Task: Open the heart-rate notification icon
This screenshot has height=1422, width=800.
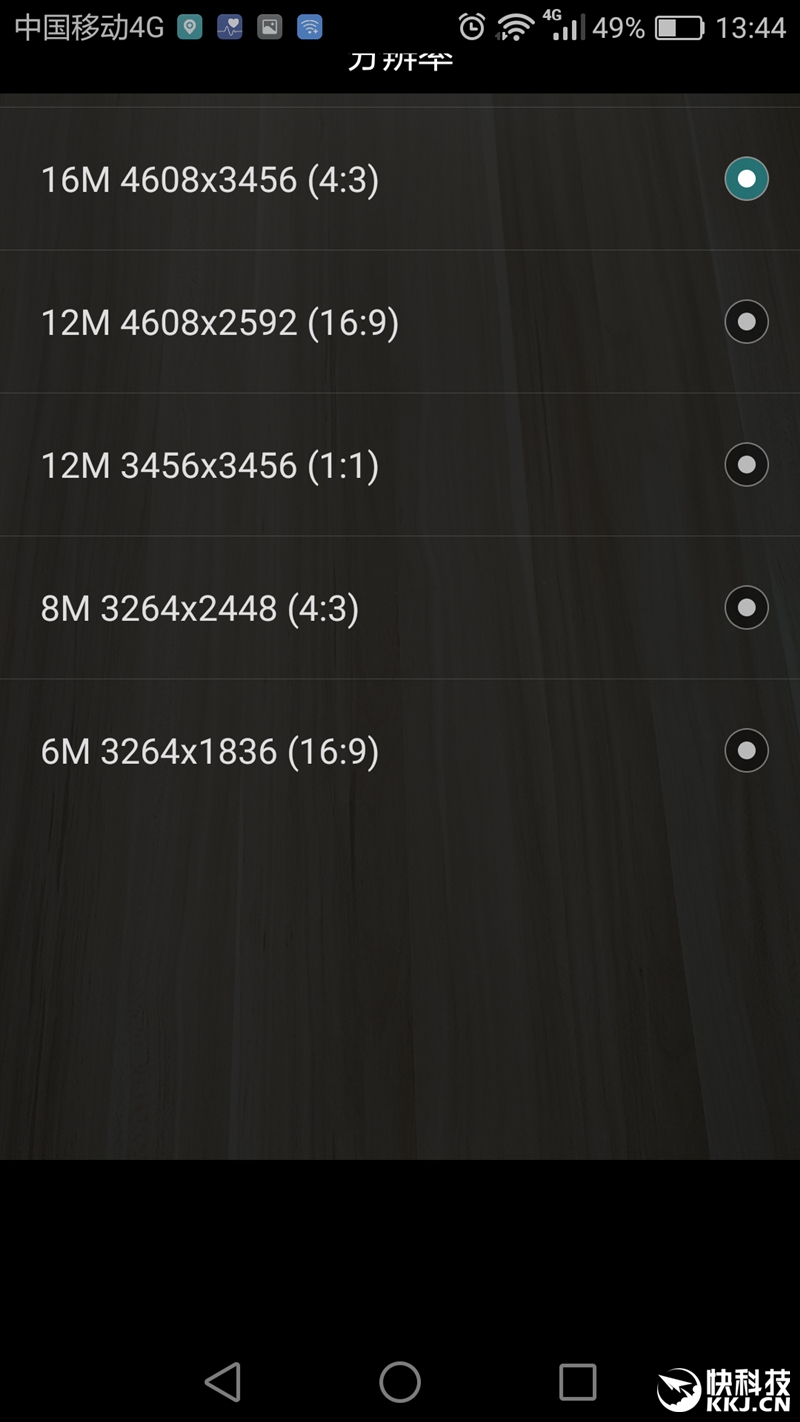Action: 230,27
